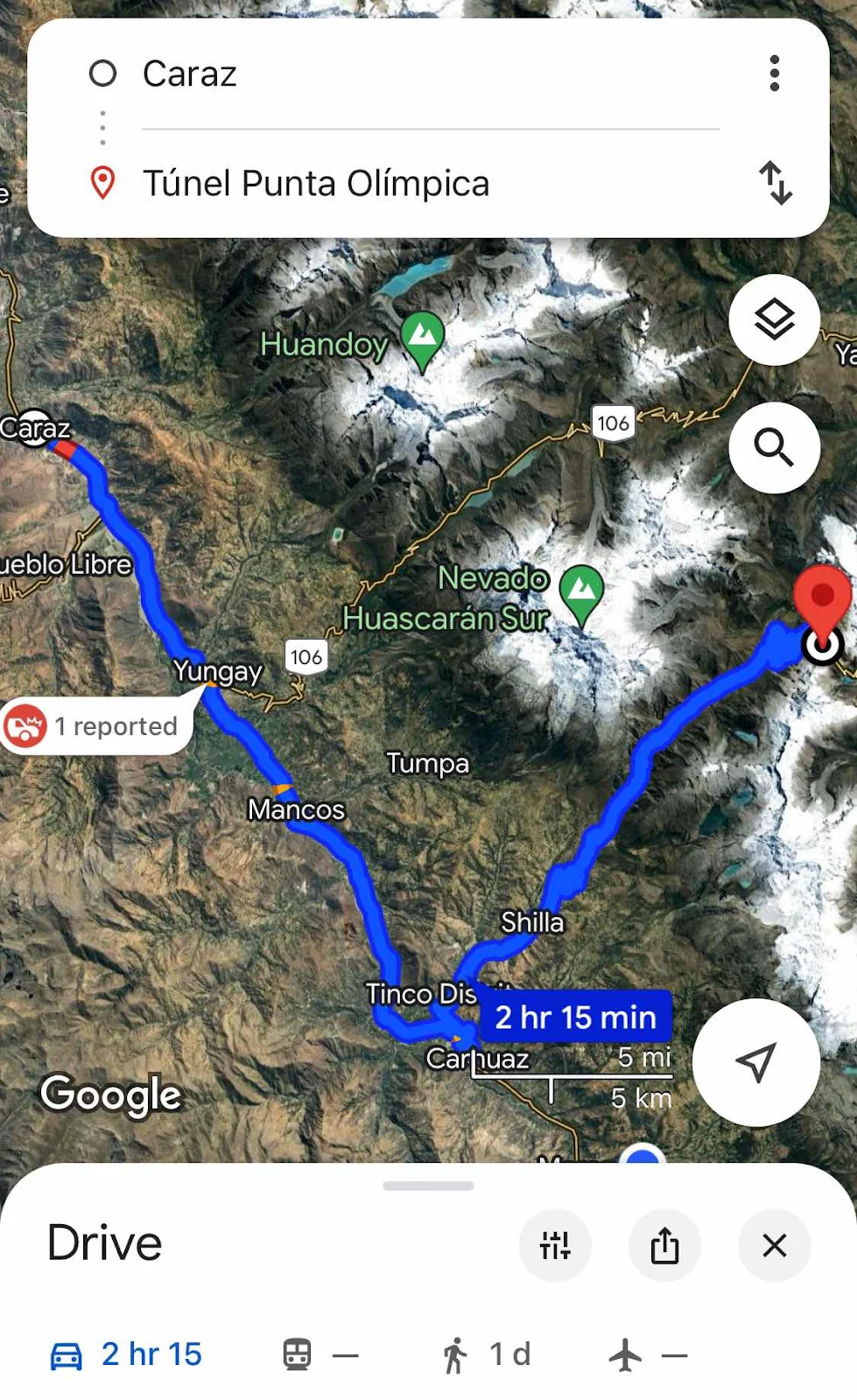Viewport: 857px width, 1400px height.
Task: Select the driving 2 hr 15 mode
Action: [127, 1354]
